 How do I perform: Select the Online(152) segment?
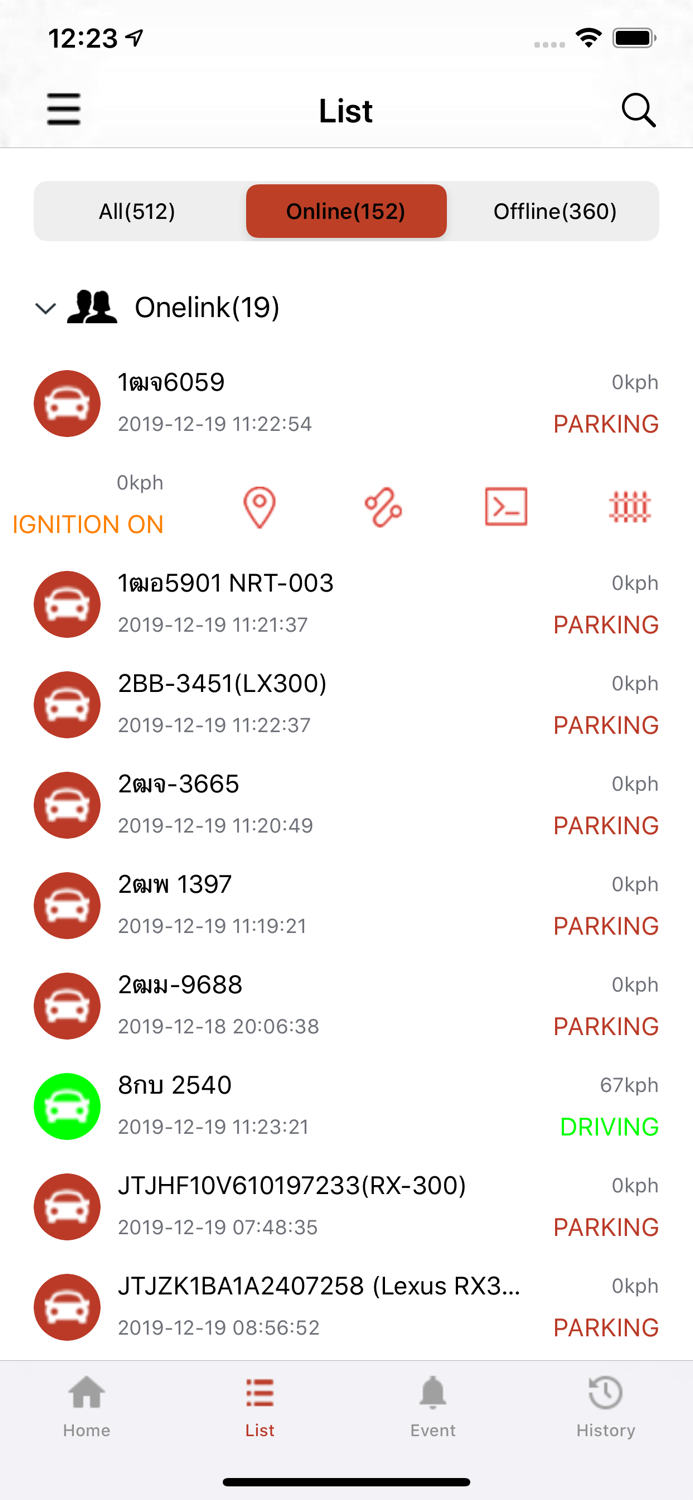(346, 211)
